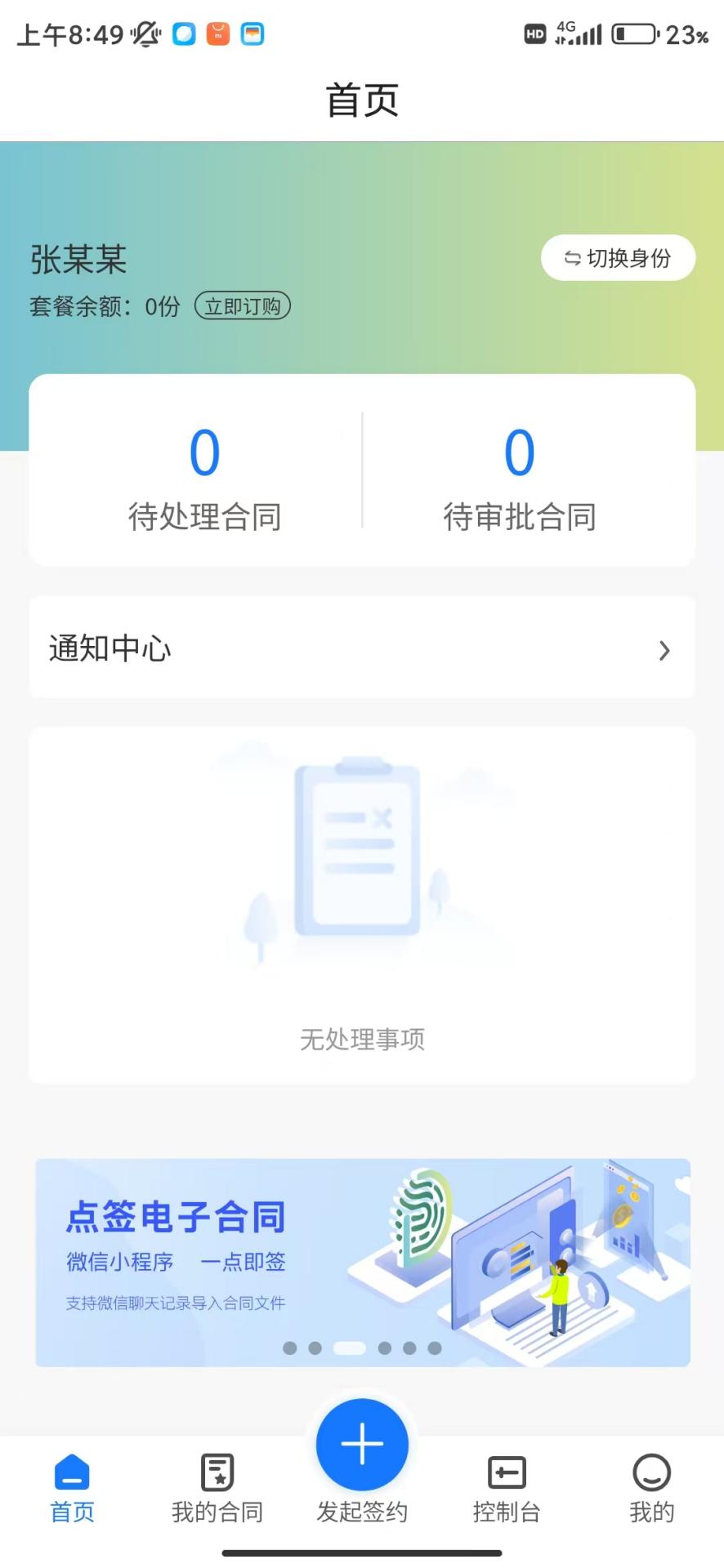This screenshot has width=724, height=1568.
Task: Expand 通知中心 via its right chevron
Action: (664, 650)
